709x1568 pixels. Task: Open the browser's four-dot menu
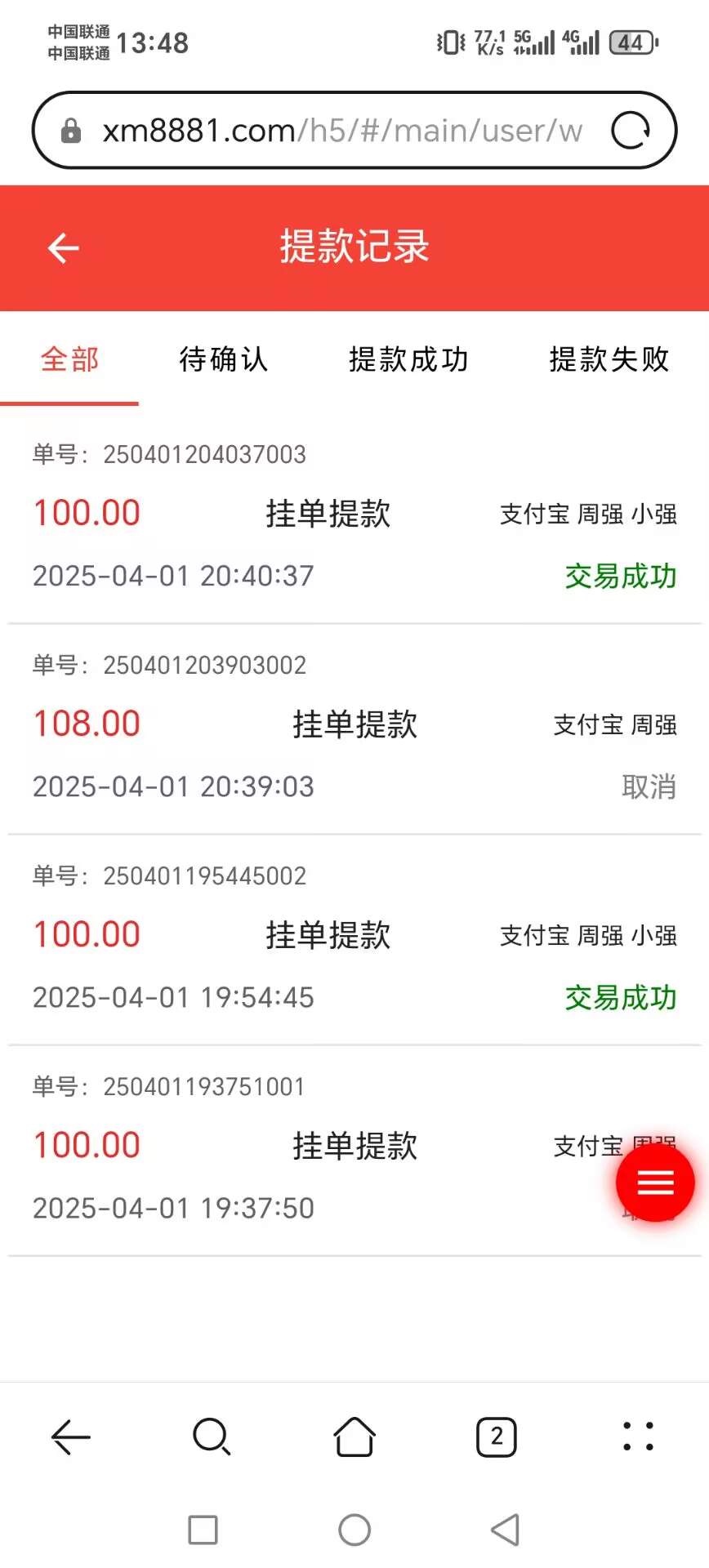click(x=638, y=1437)
